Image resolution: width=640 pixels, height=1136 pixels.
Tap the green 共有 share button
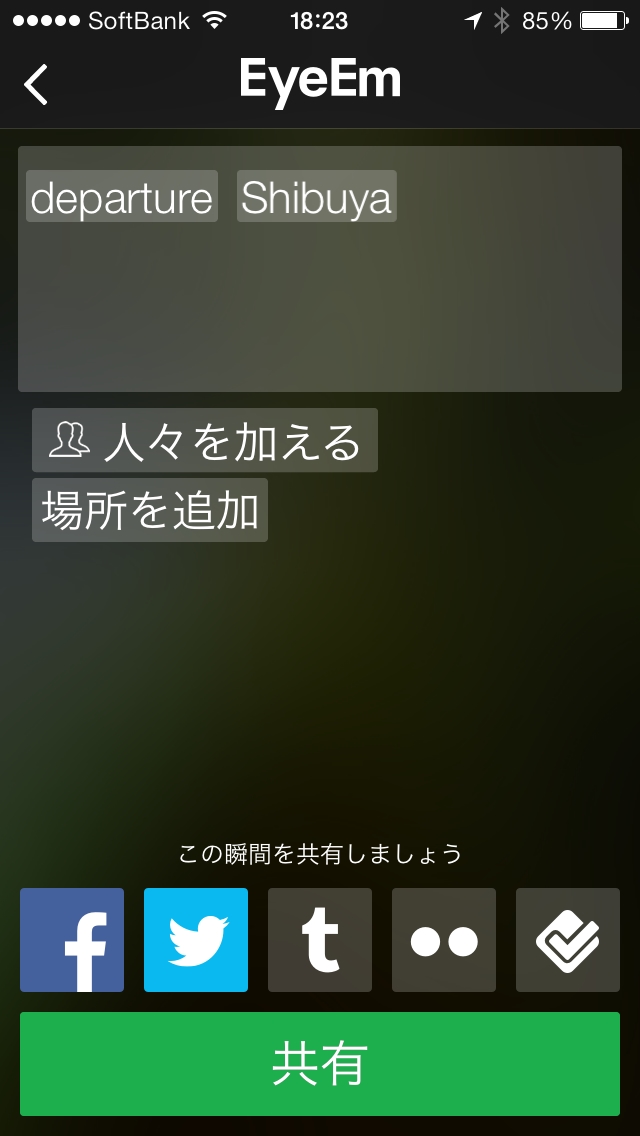click(x=320, y=1064)
